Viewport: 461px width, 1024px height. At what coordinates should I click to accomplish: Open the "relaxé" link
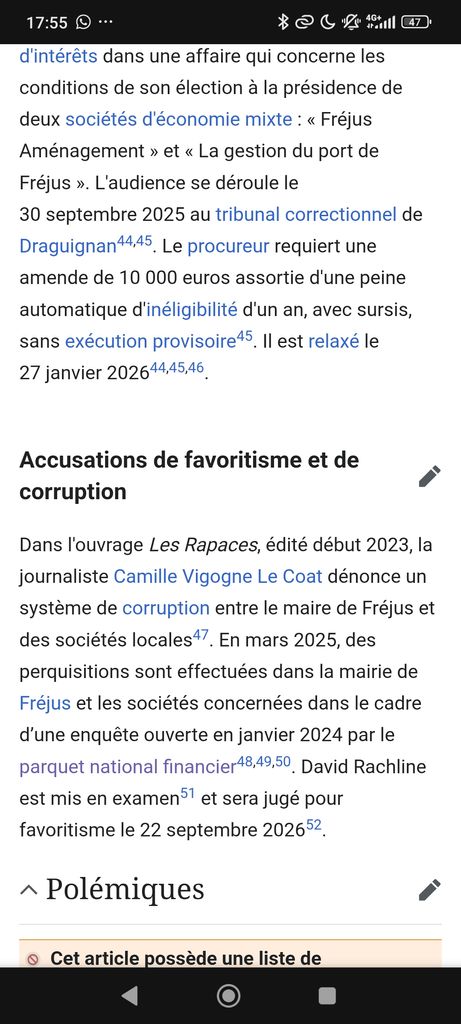click(333, 341)
